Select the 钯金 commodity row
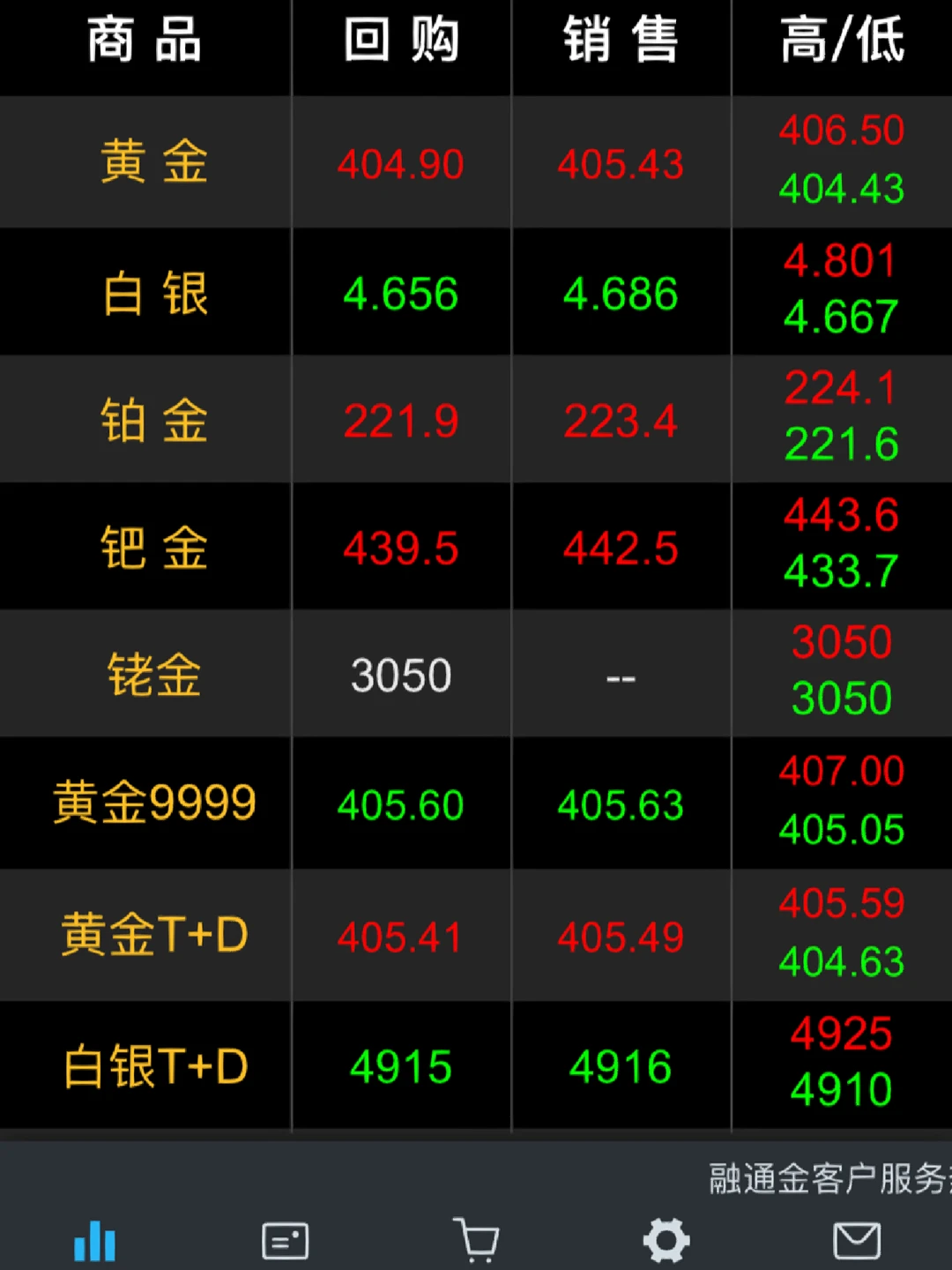952x1270 pixels. tap(145, 547)
